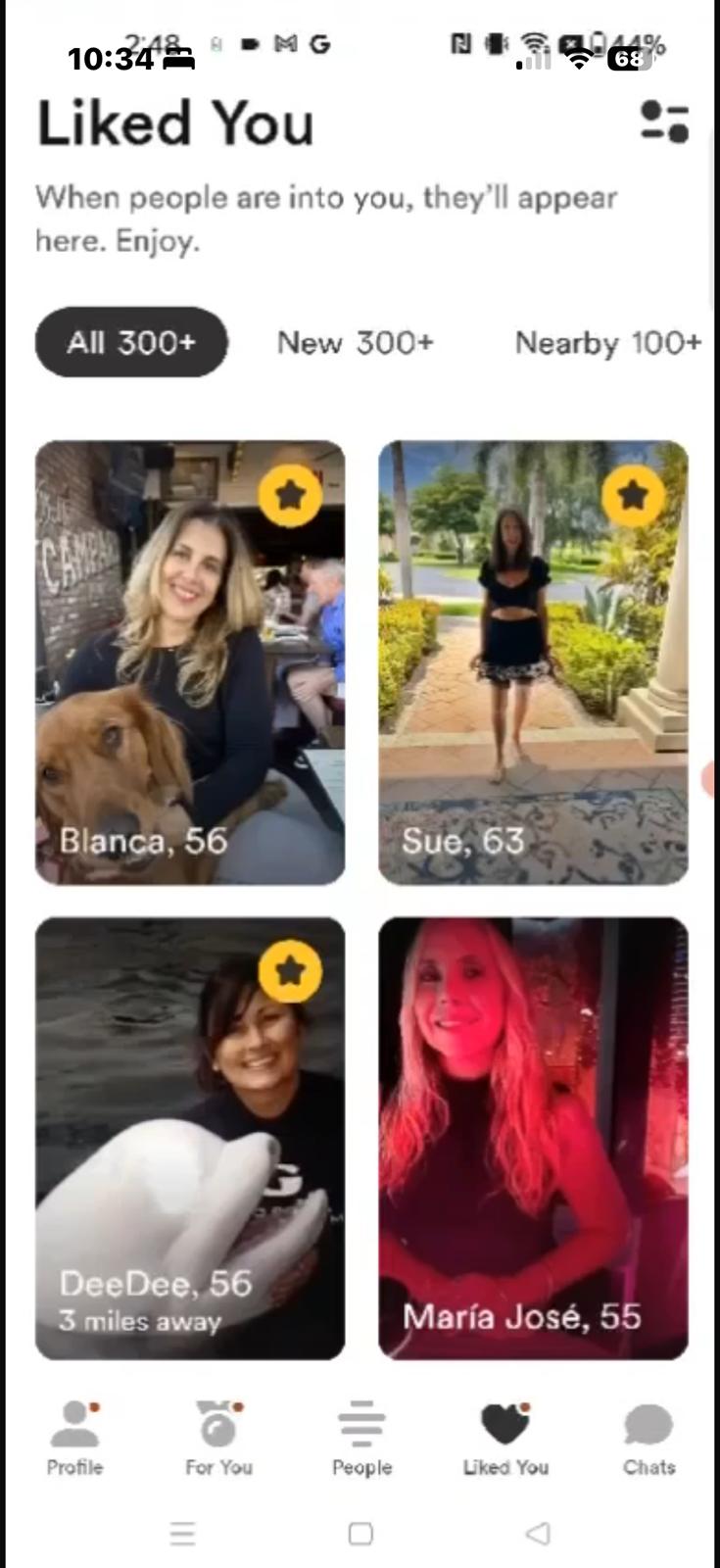Switch to the For You tab
This screenshot has height=1568, width=720.
click(x=218, y=1438)
